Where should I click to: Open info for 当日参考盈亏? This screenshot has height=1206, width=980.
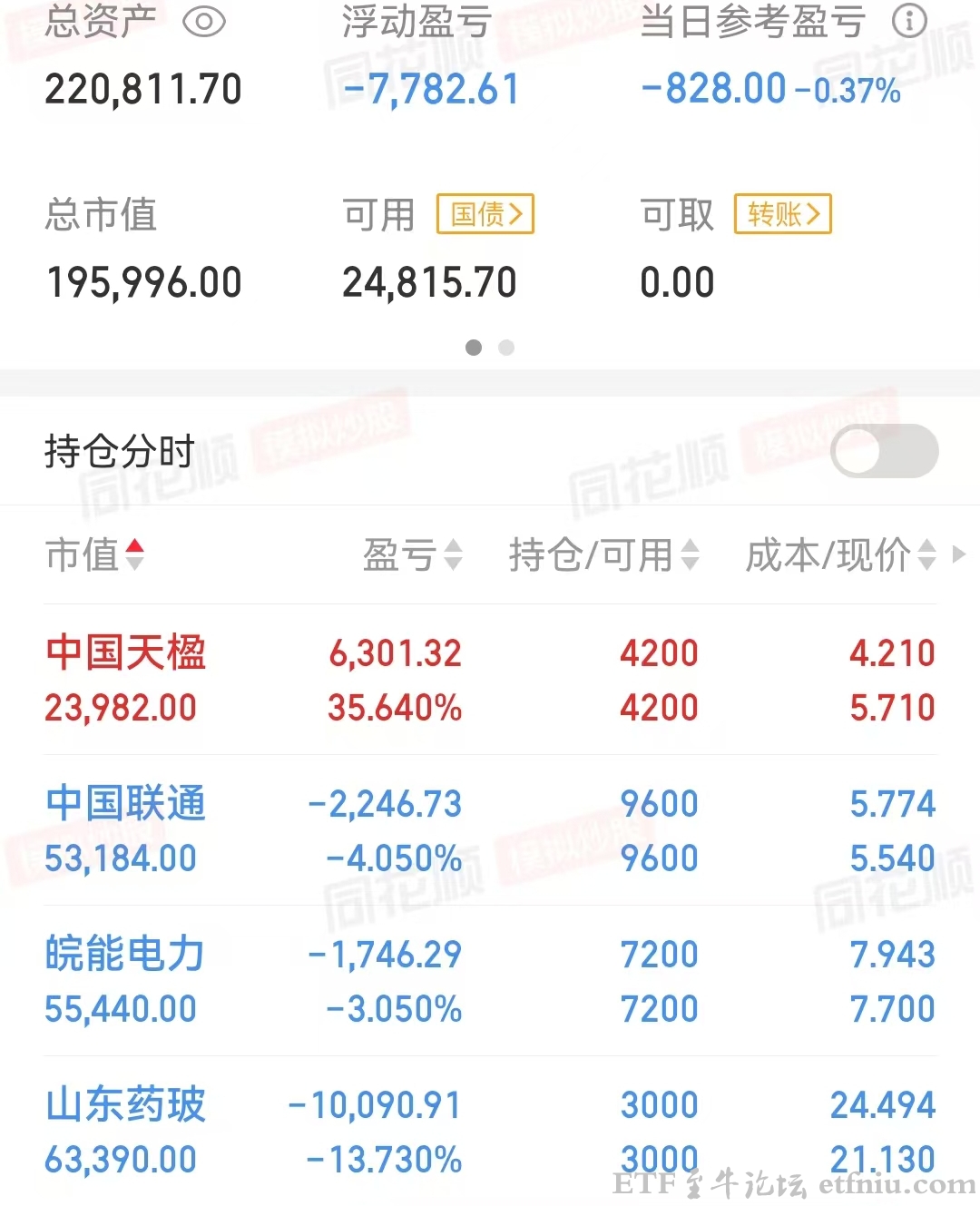pyautogui.click(x=909, y=20)
